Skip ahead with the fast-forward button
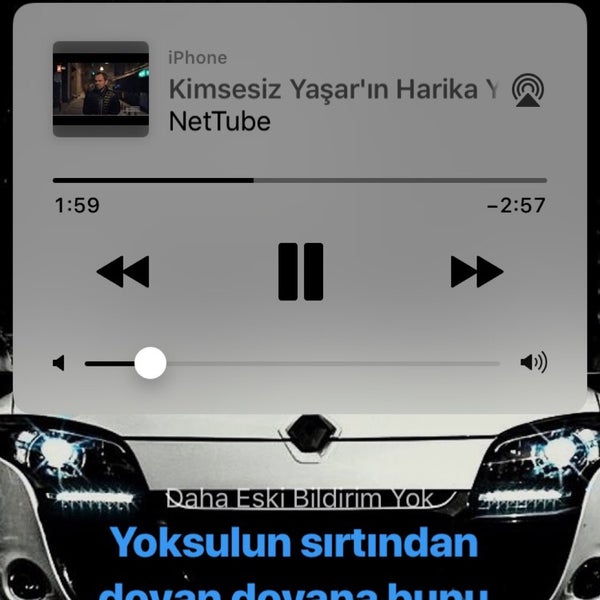600x600 pixels. (x=476, y=271)
